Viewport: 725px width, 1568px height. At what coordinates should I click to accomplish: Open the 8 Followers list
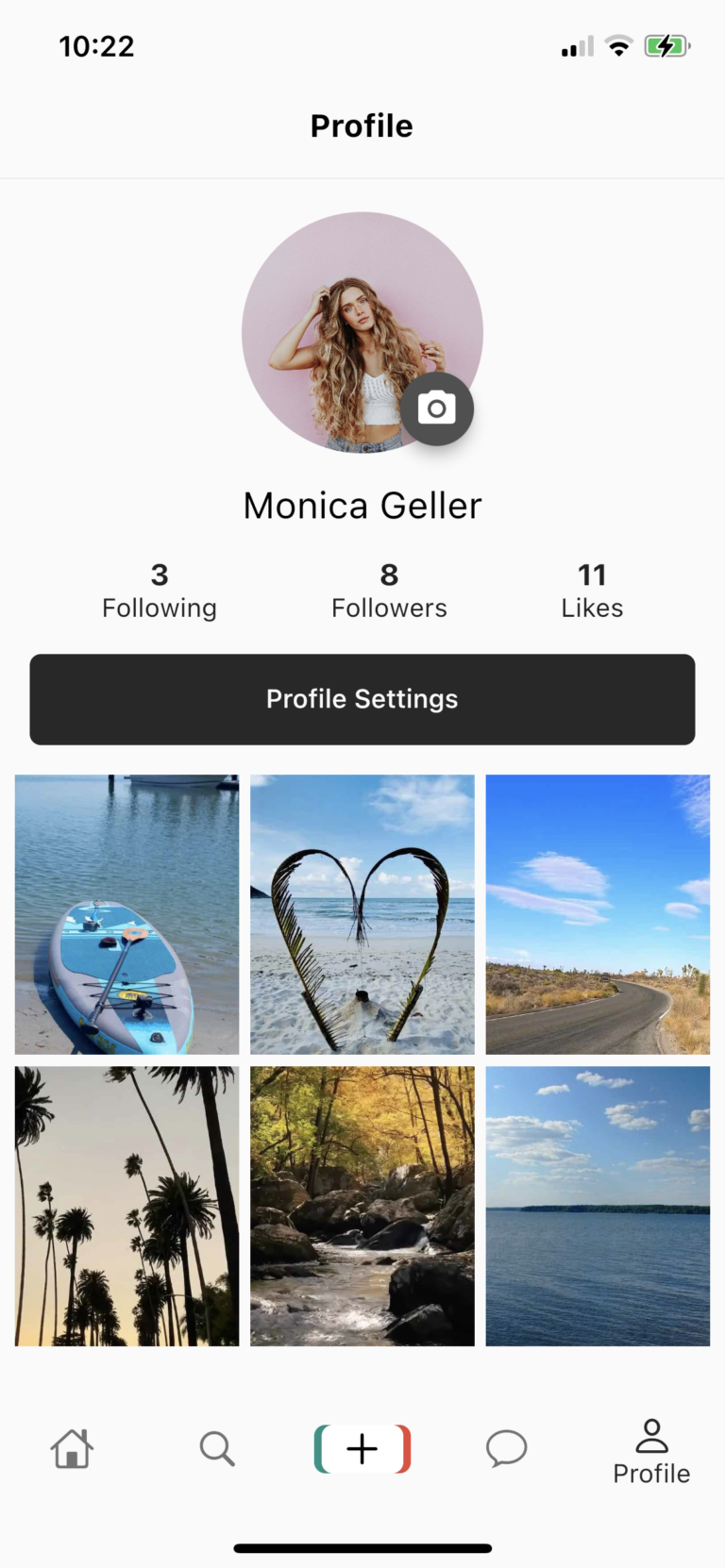(x=388, y=589)
